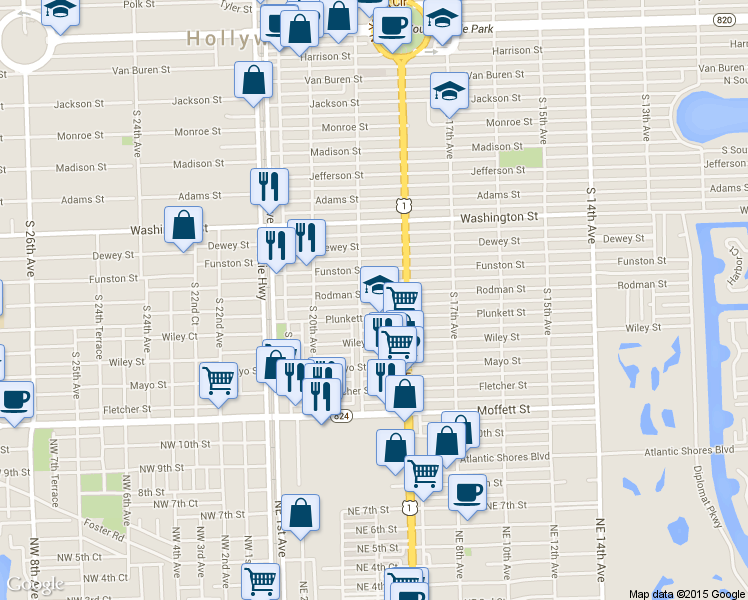This screenshot has width=748, height=600.
Task: Open the graduation cap pin on Rodman St
Action: 379,284
